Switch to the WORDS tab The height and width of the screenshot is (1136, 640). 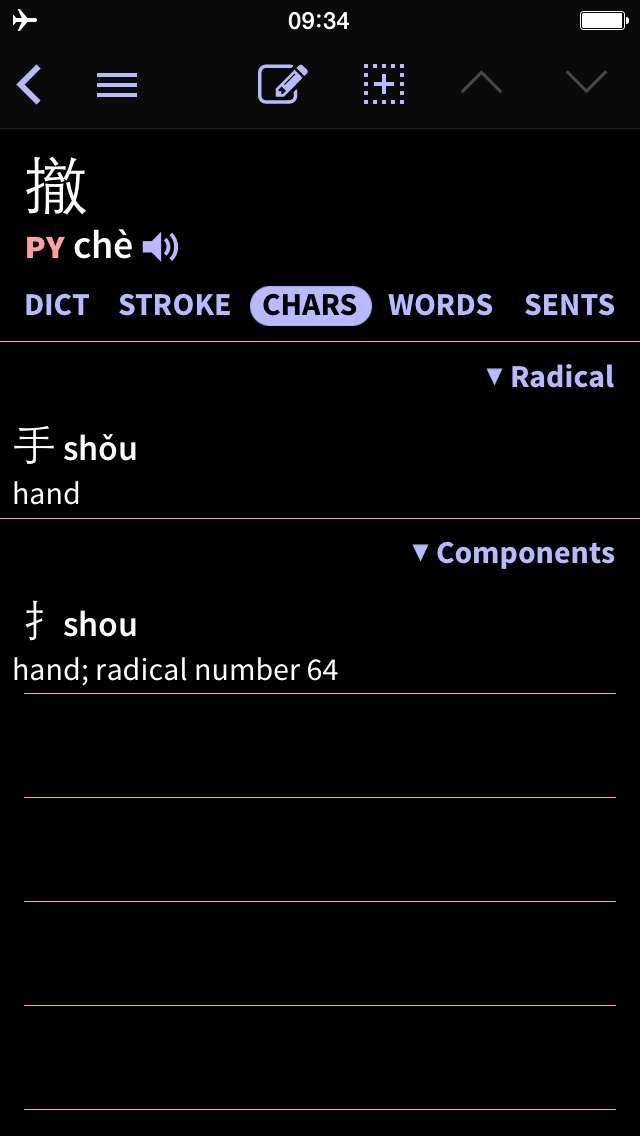tap(440, 305)
